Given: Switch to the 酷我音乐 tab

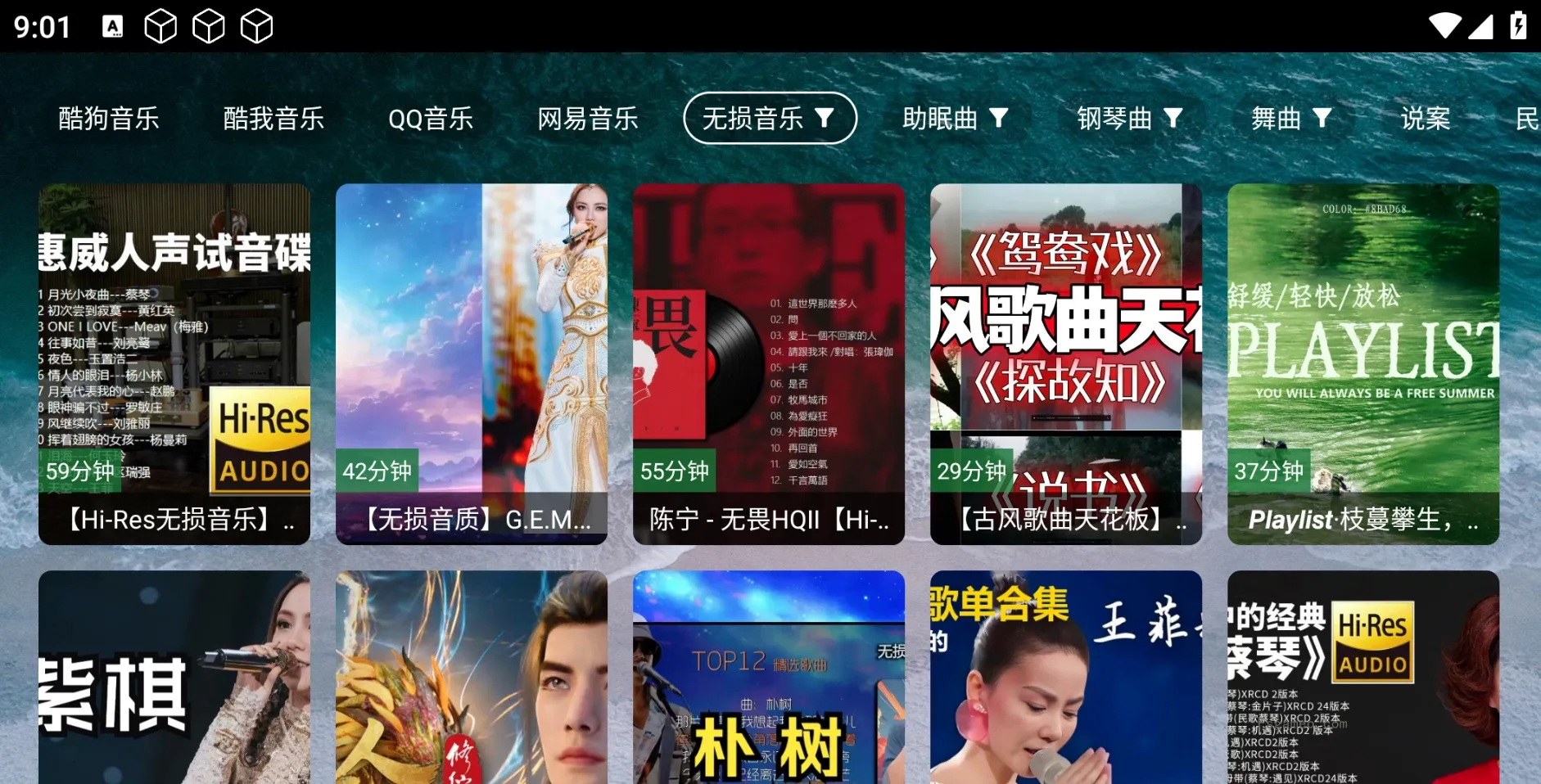Looking at the screenshot, I should (273, 119).
